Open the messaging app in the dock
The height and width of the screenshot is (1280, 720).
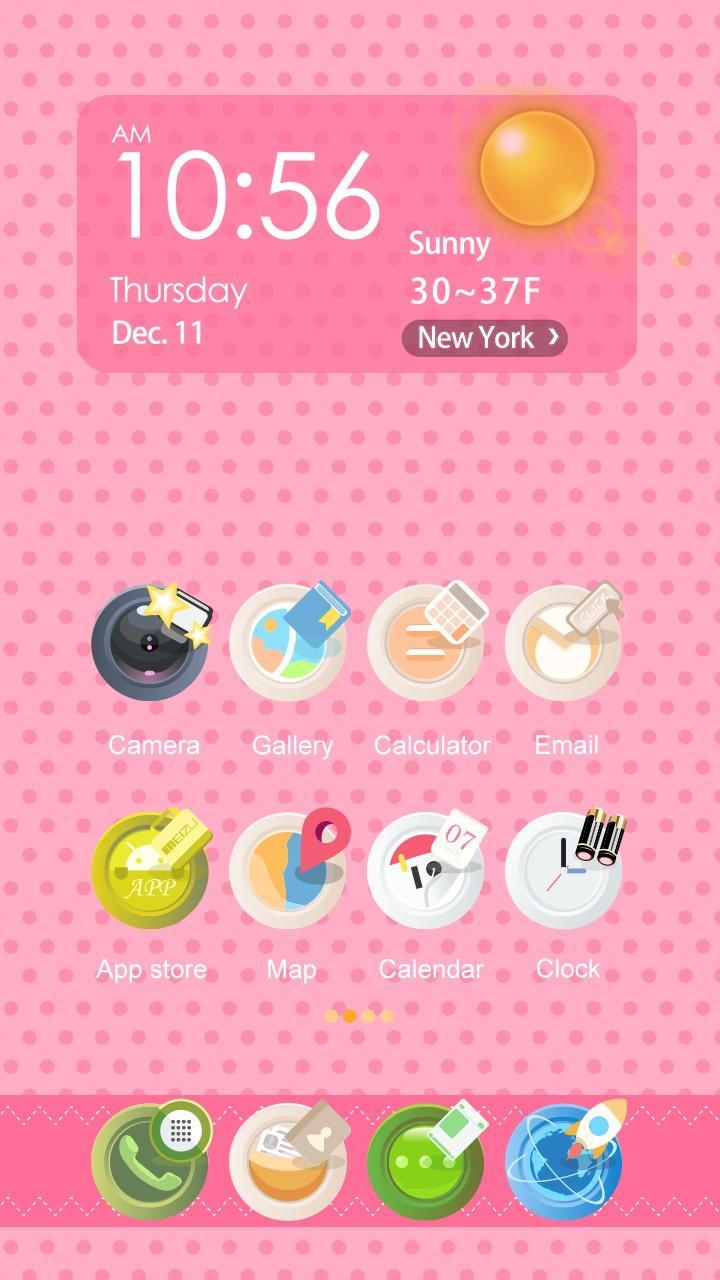[427, 1162]
